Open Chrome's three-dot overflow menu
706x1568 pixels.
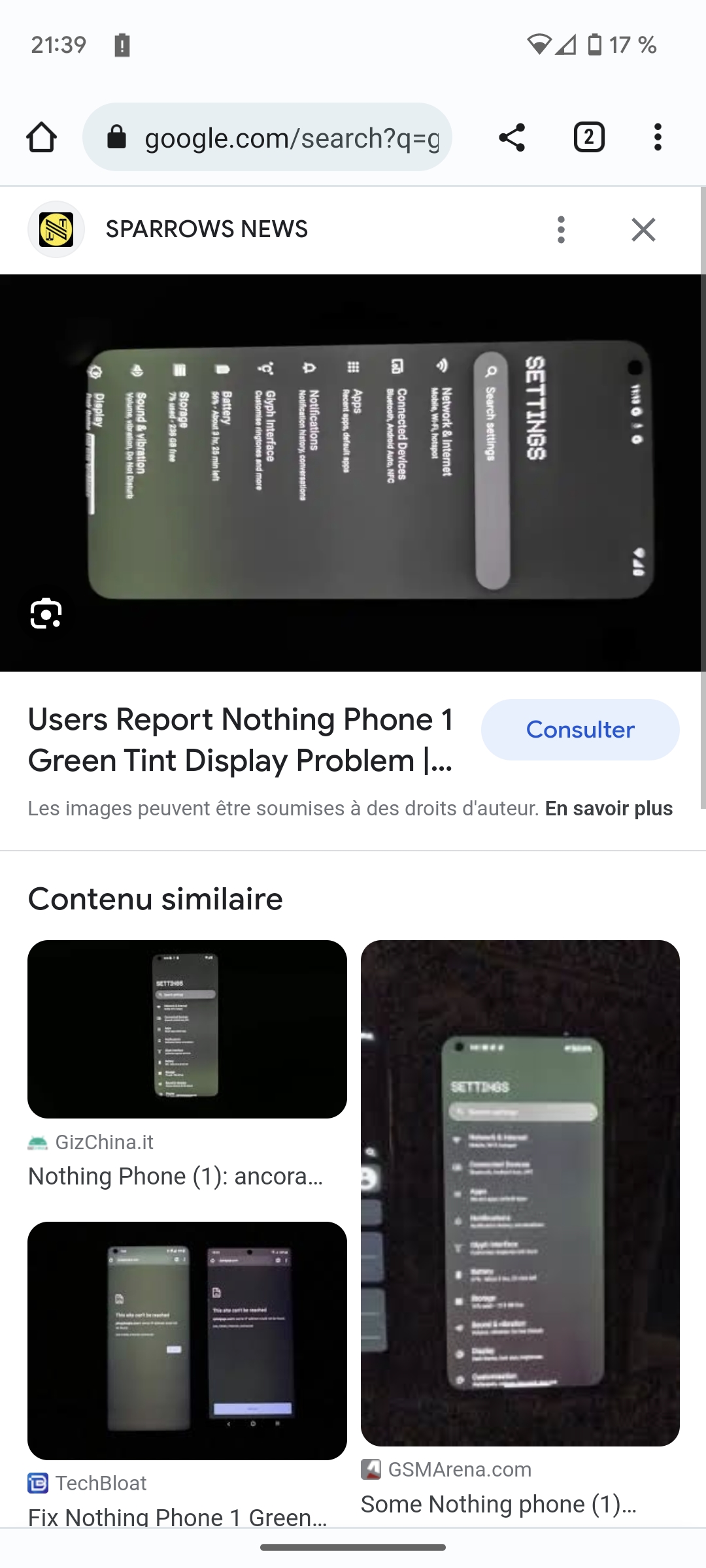coord(658,137)
